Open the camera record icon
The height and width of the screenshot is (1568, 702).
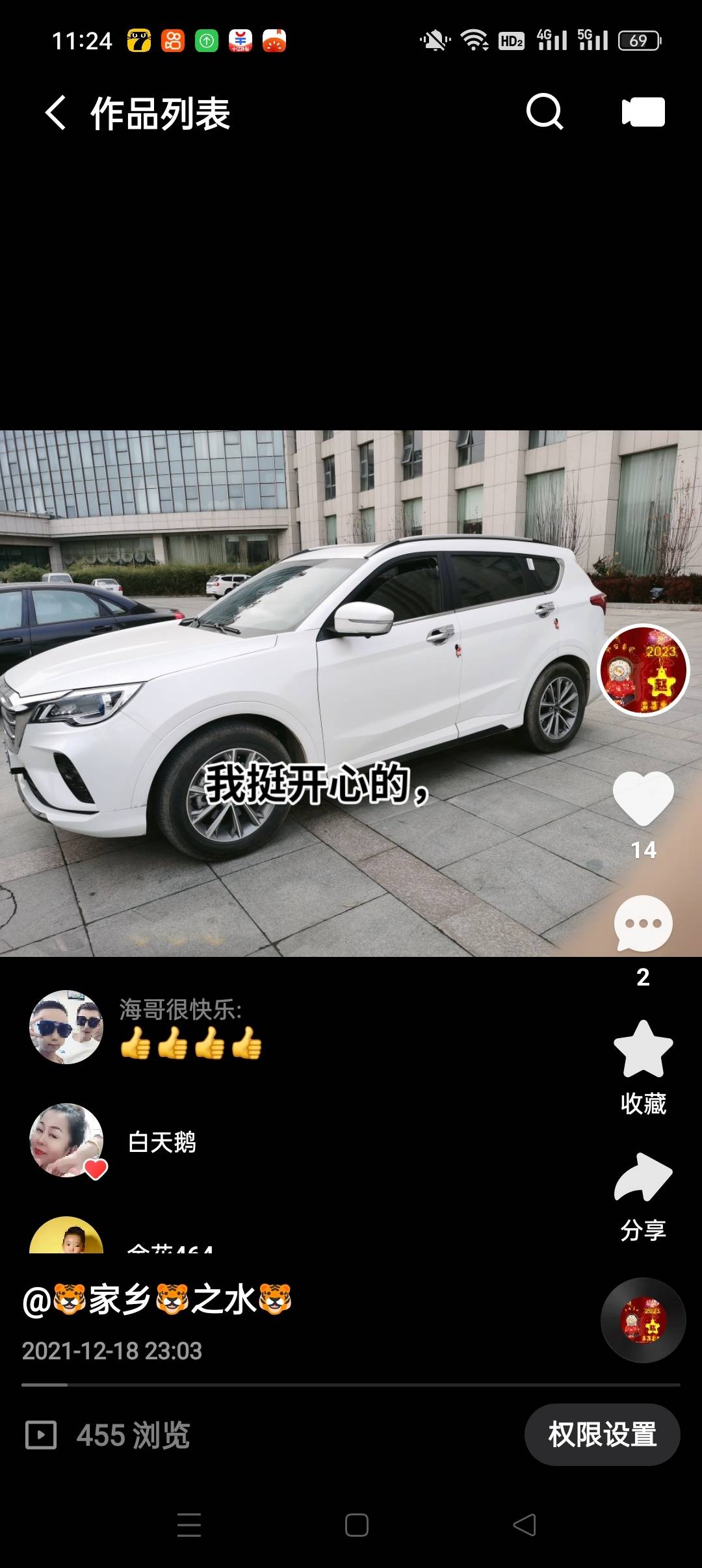pyautogui.click(x=643, y=112)
